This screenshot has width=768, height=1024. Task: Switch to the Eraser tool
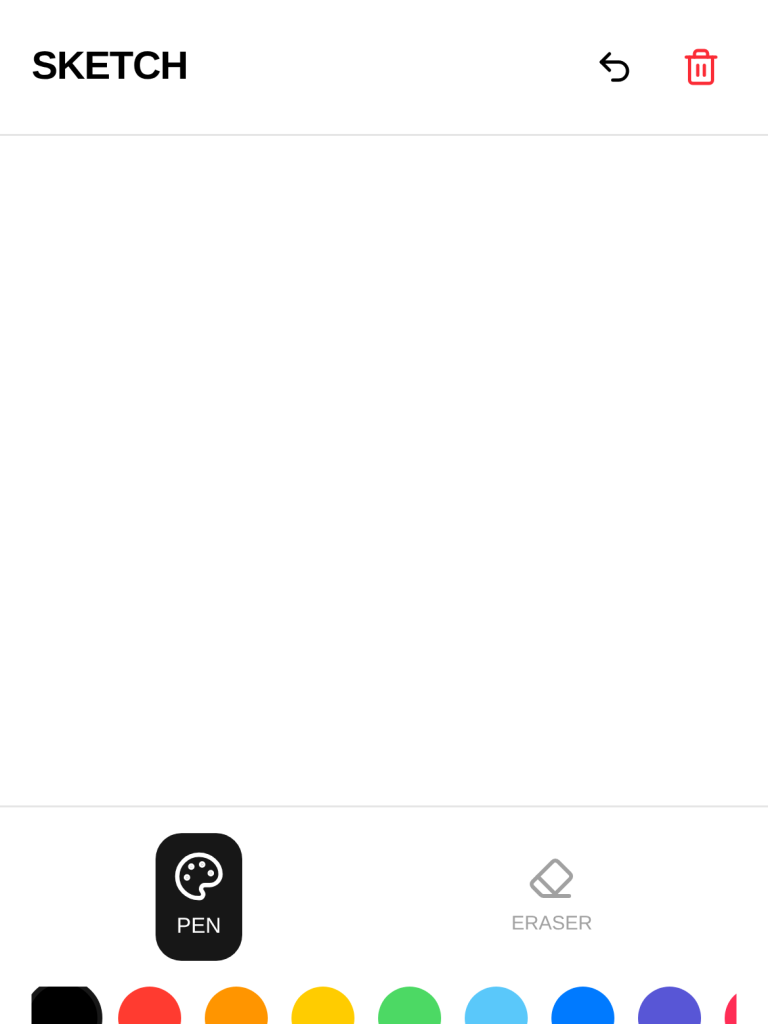551,896
